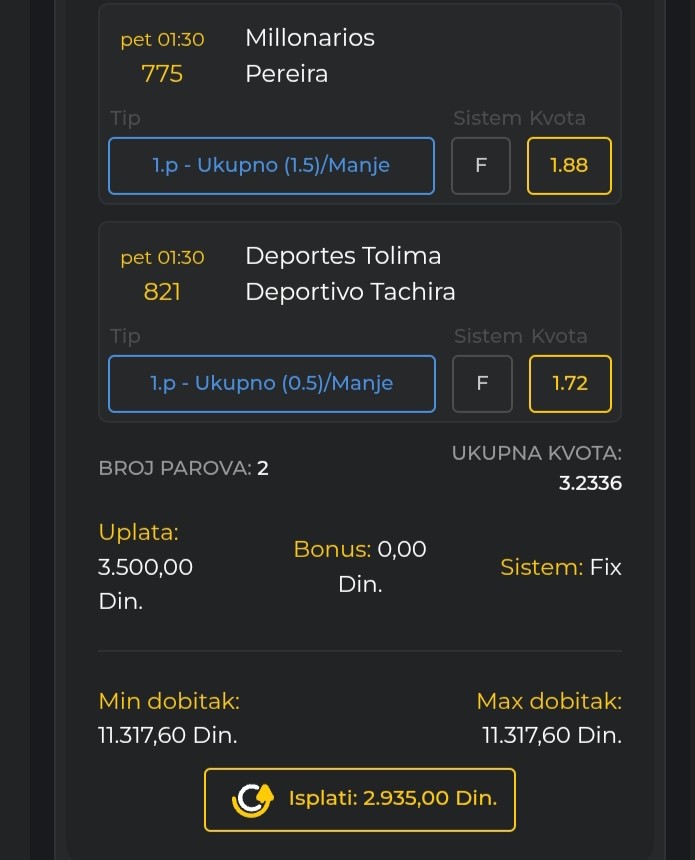Tap the 1.88 odds box
This screenshot has height=860, width=695.
(x=569, y=165)
